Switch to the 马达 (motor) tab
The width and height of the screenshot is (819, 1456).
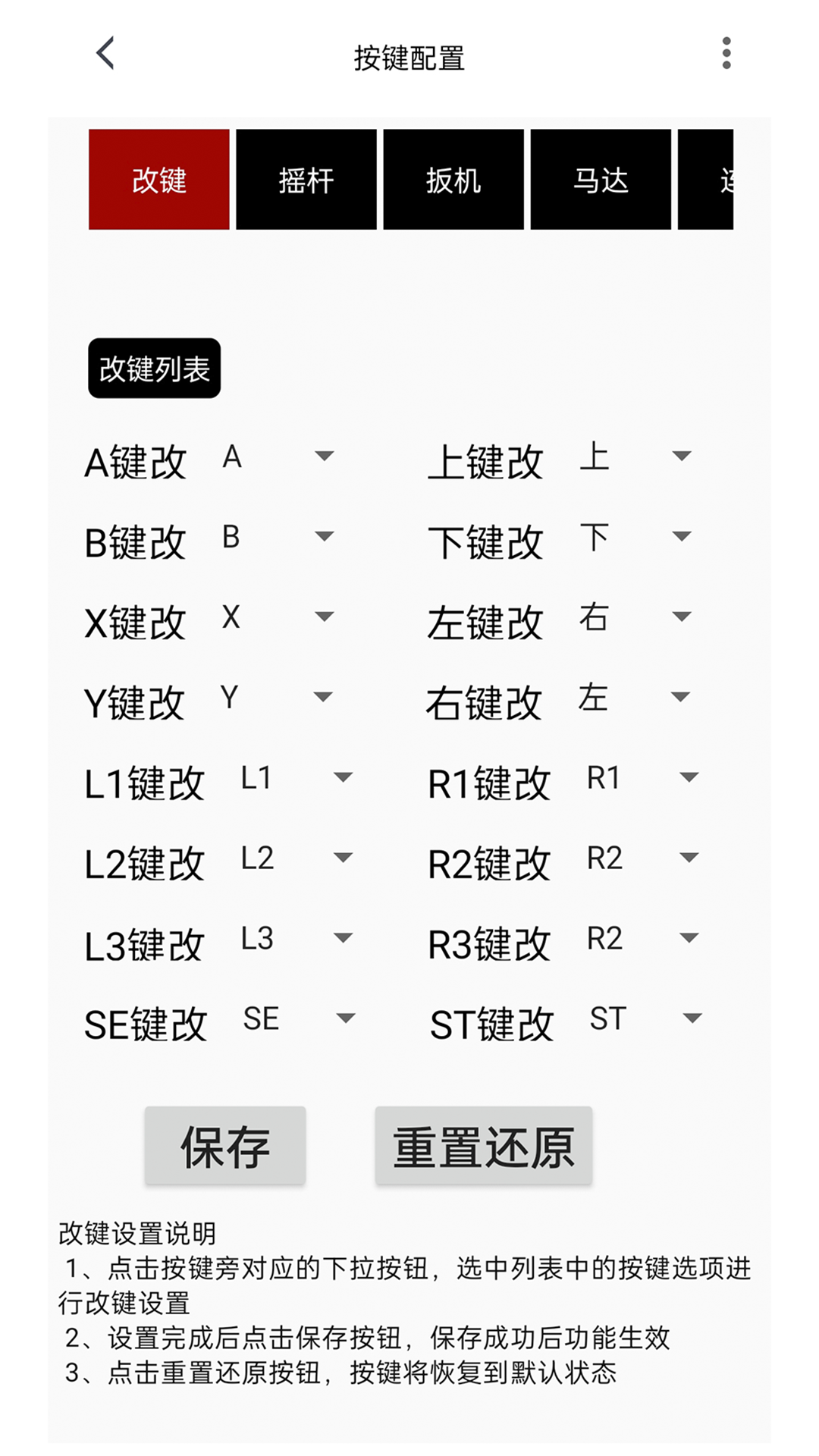[x=600, y=179]
